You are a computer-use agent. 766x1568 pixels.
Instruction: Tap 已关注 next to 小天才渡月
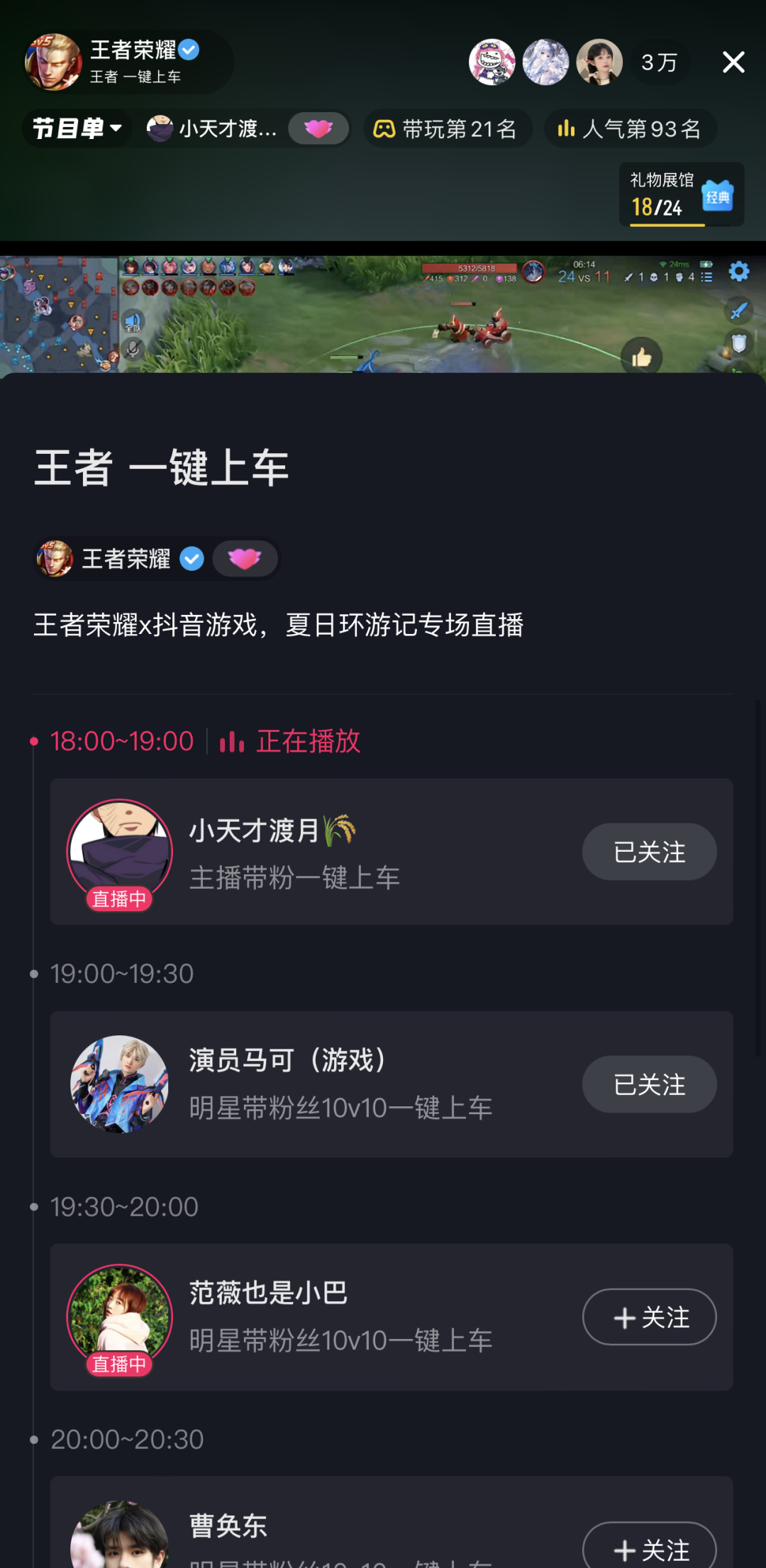(649, 852)
